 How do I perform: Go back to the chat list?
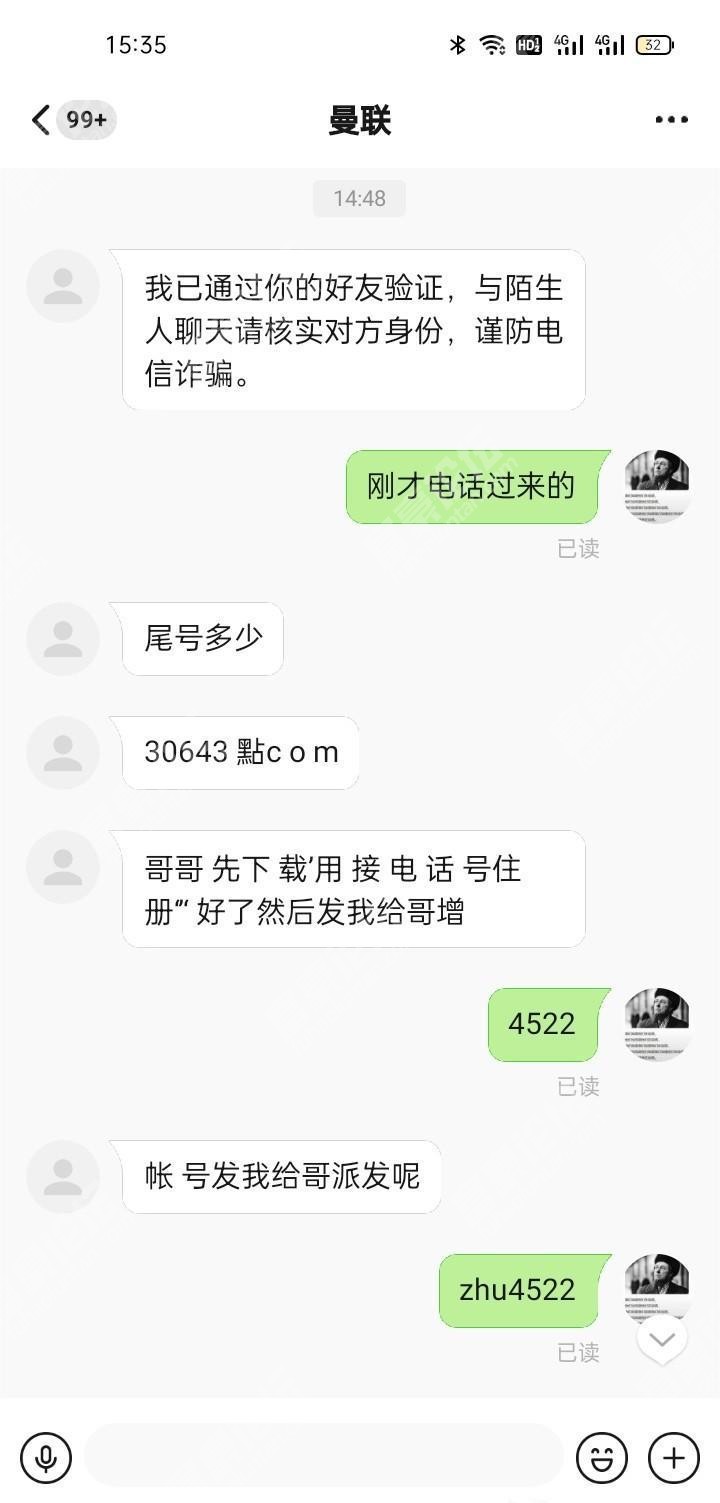pos(42,121)
